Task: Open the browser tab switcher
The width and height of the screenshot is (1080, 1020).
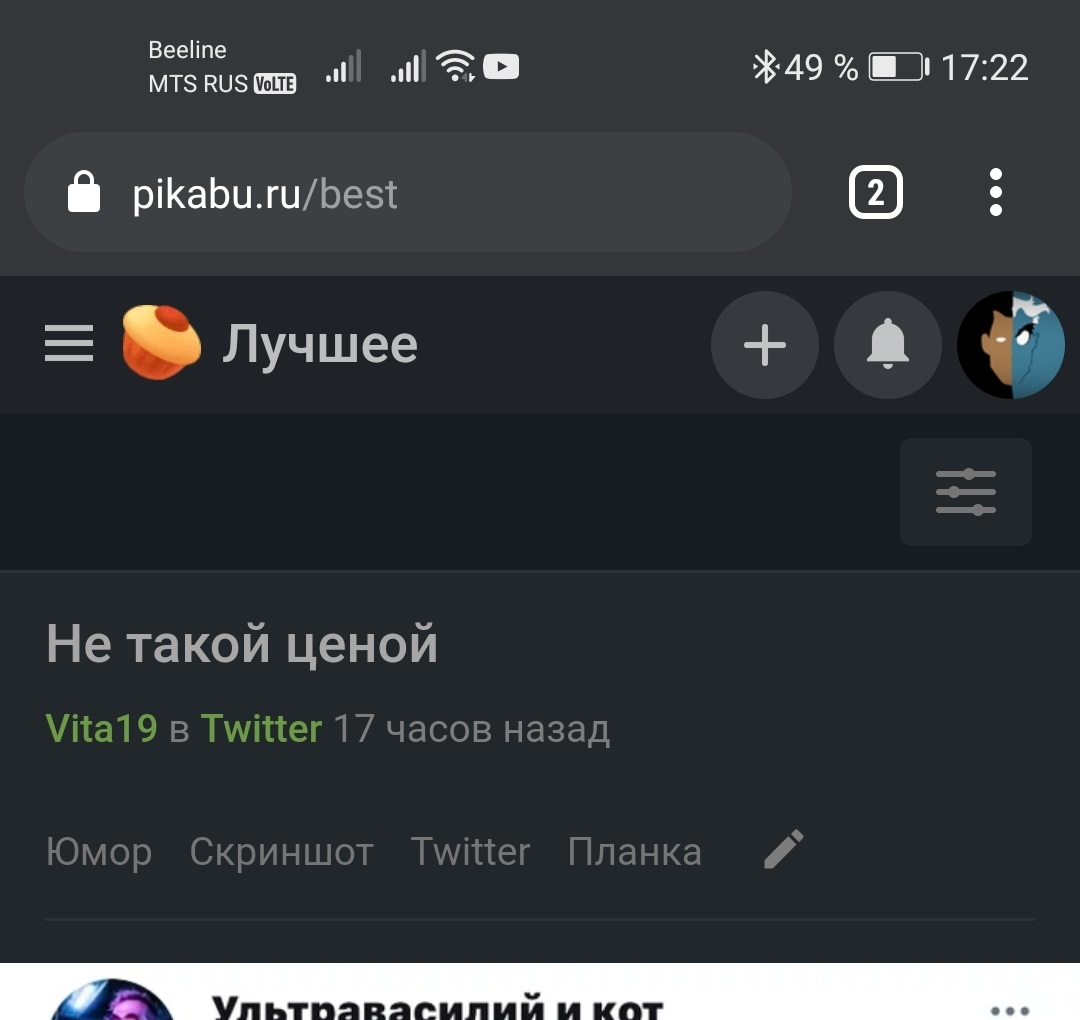Action: [x=875, y=193]
